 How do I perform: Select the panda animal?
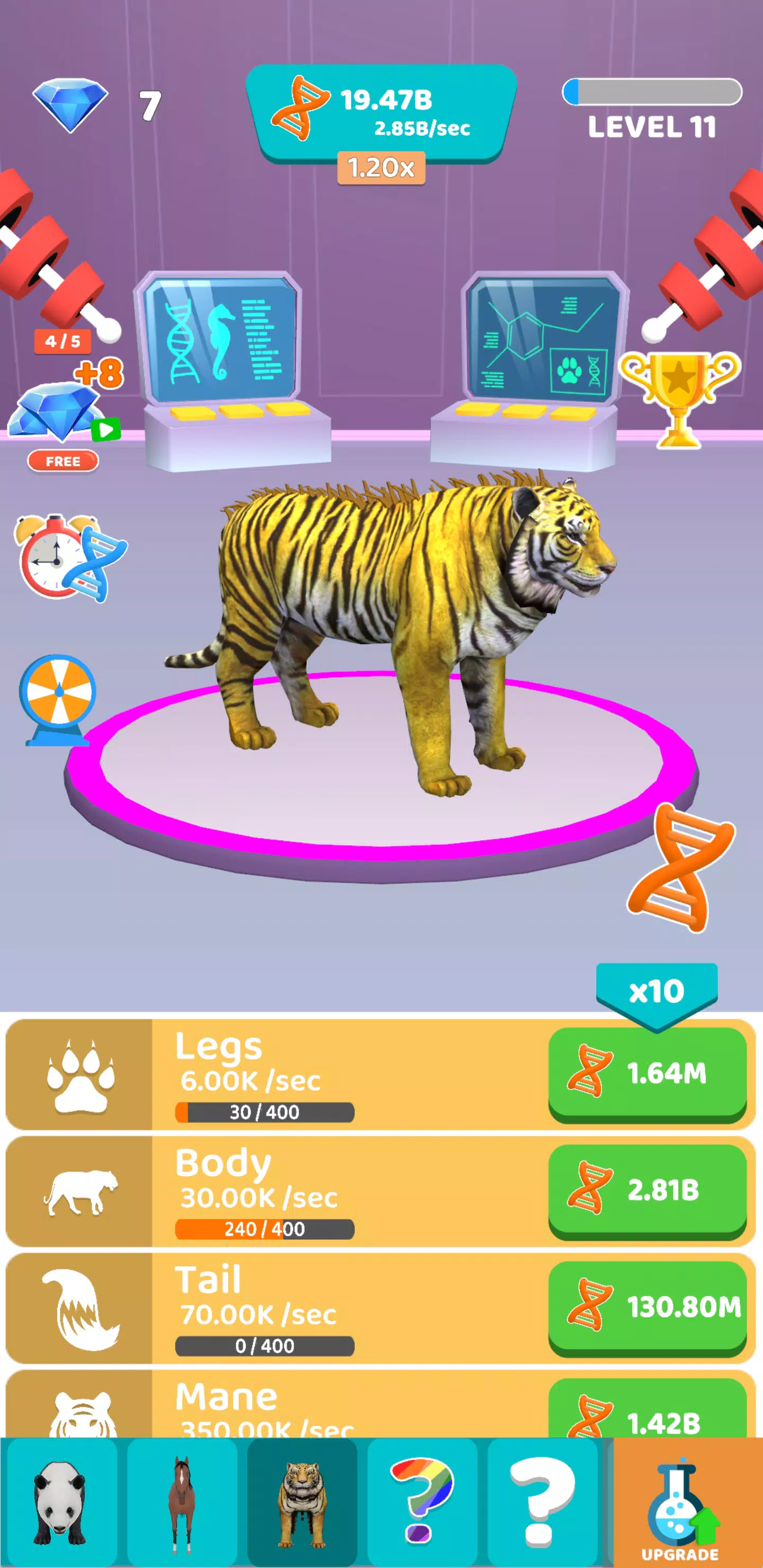(60, 1502)
